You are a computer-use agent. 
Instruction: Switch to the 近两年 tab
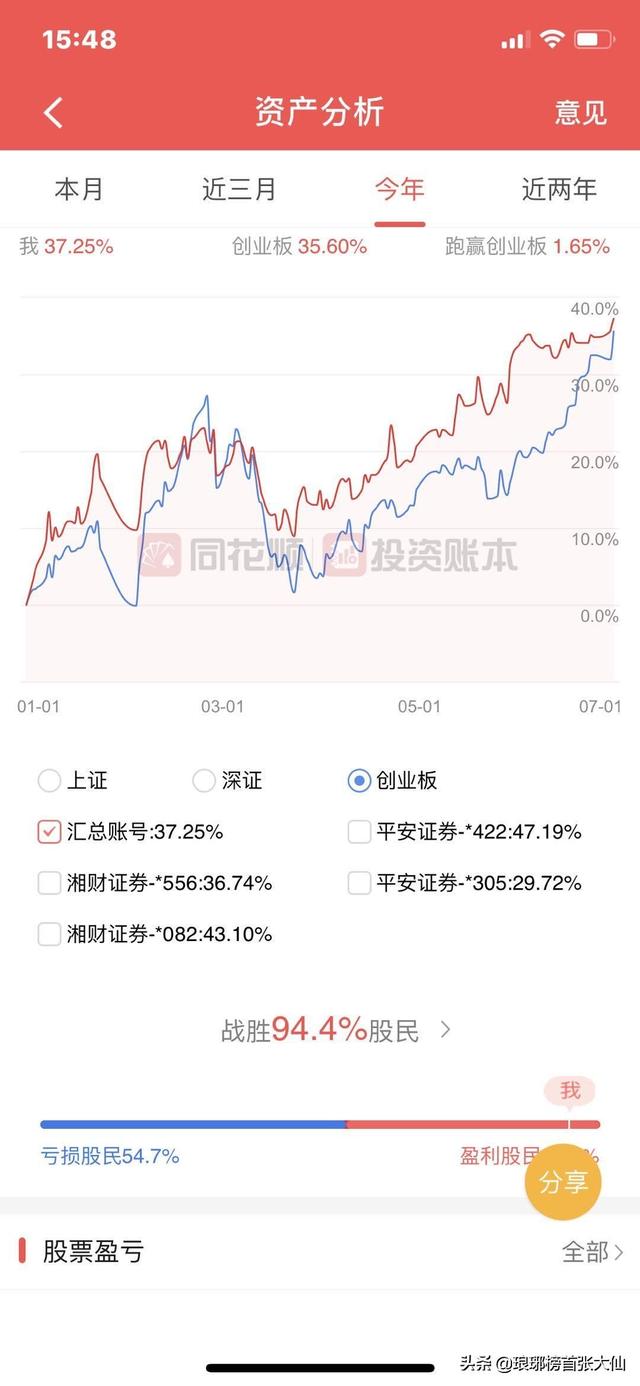click(x=559, y=189)
